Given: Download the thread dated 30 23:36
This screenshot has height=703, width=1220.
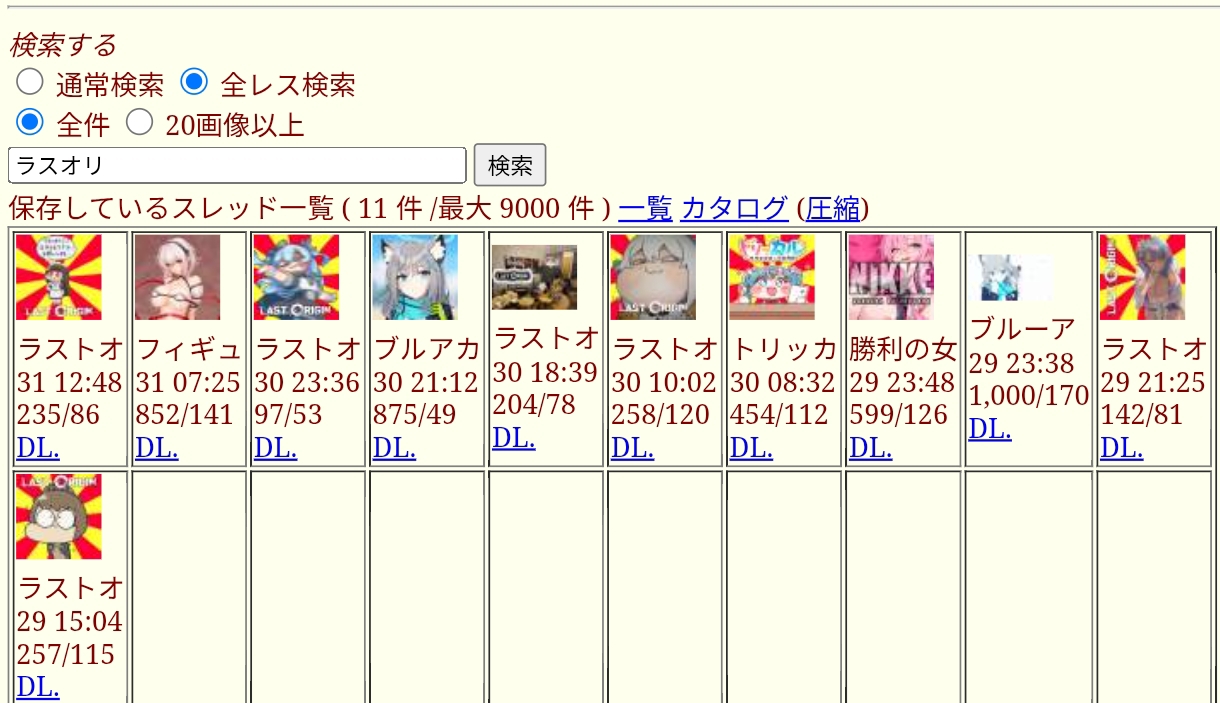Looking at the screenshot, I should (275, 449).
